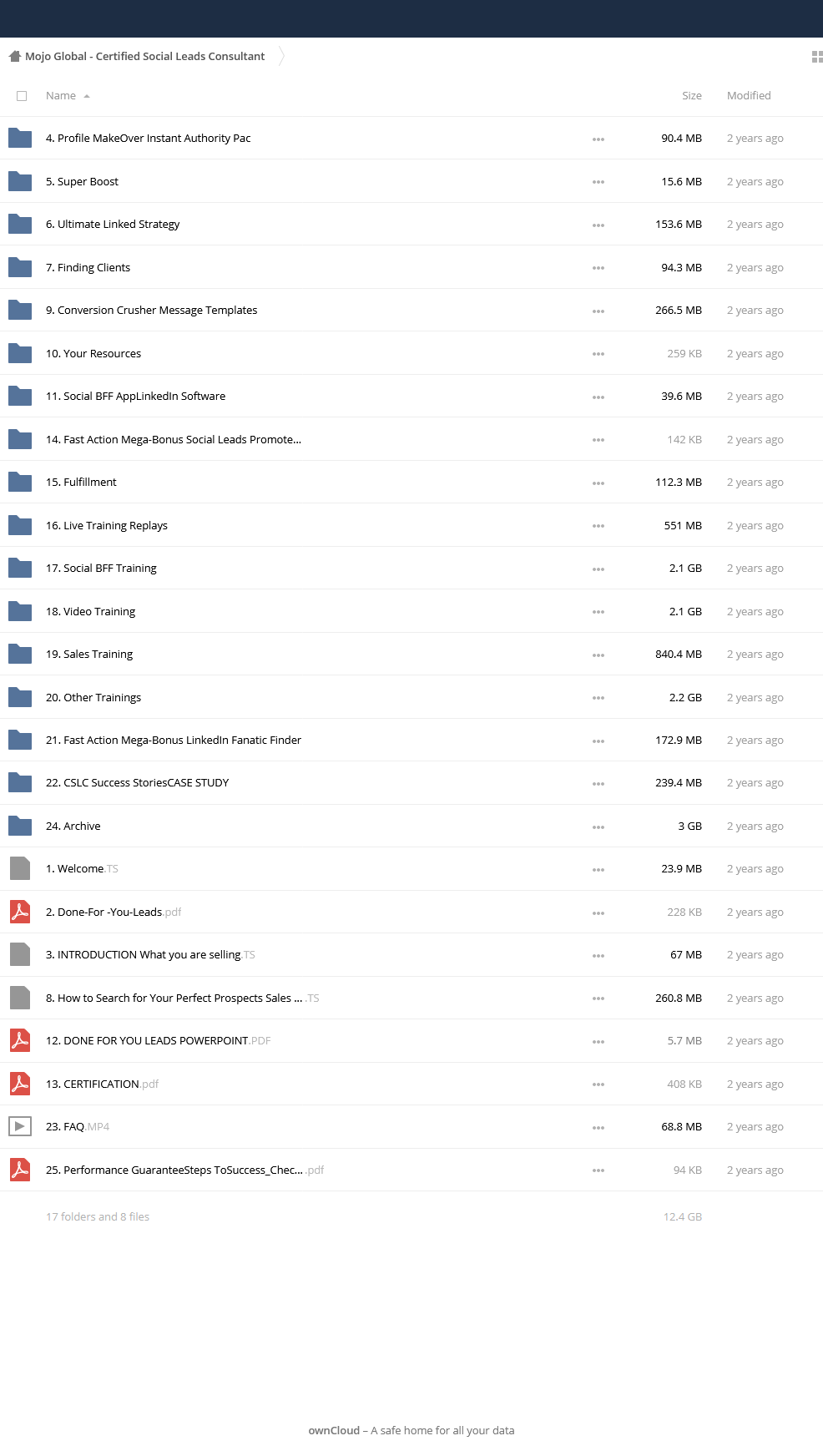
Task: Play the 23. FAQ MP4 video
Action: point(78,1126)
